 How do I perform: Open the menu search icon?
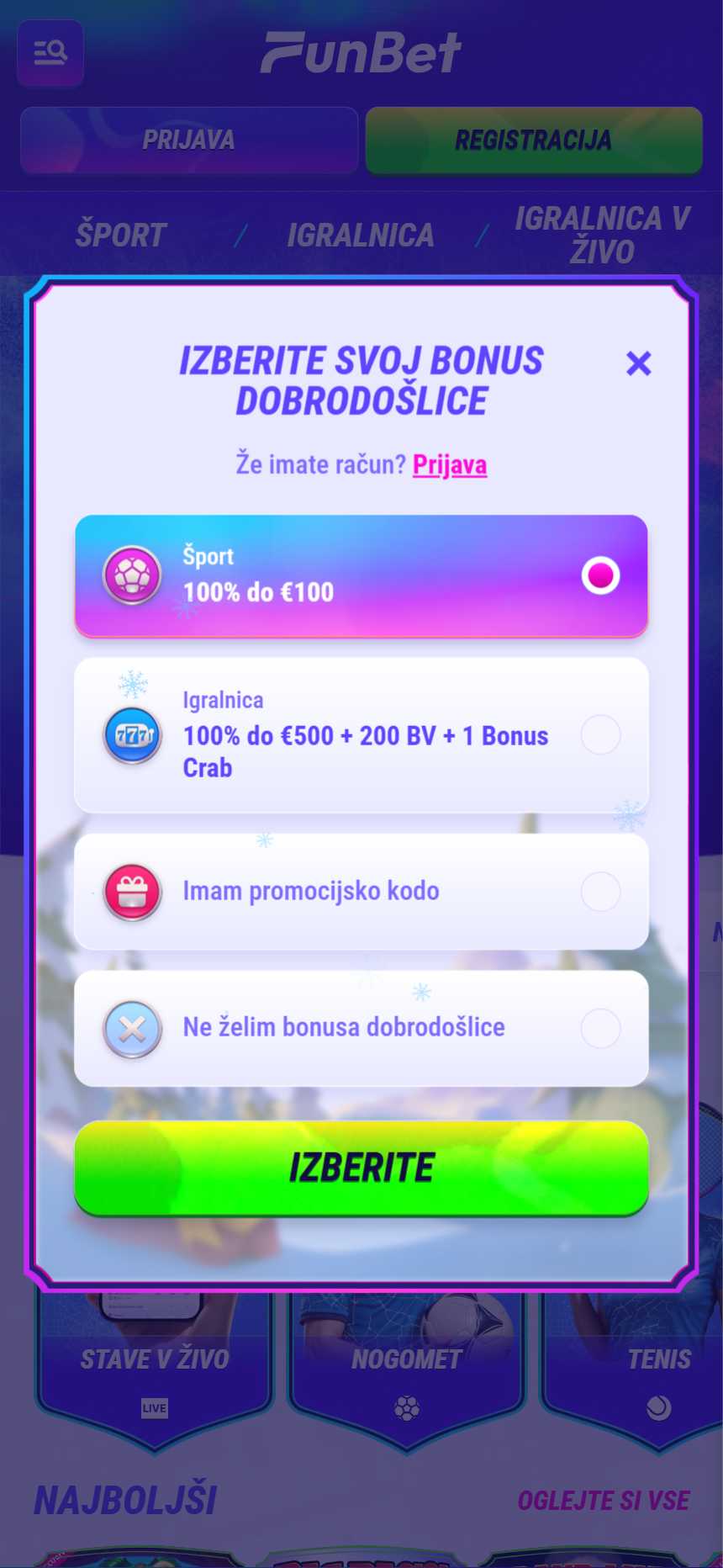(x=50, y=53)
